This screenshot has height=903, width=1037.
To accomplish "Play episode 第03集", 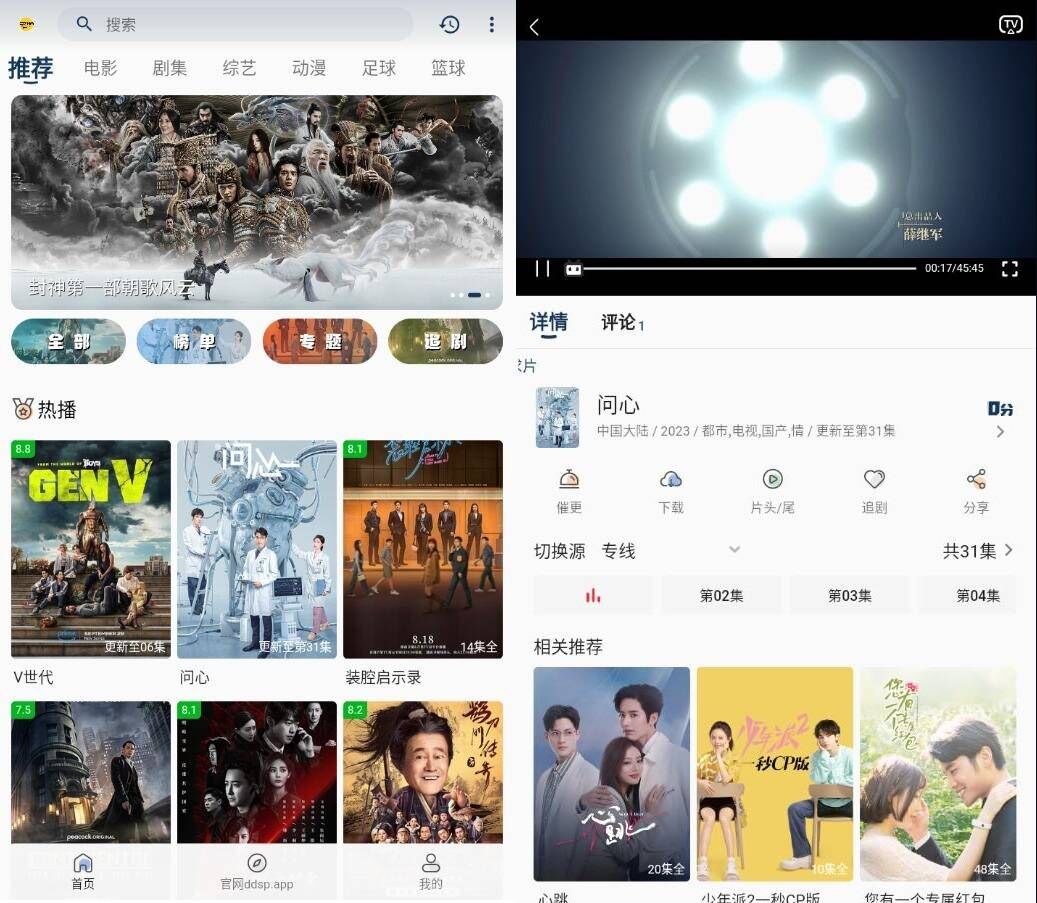I will click(849, 595).
